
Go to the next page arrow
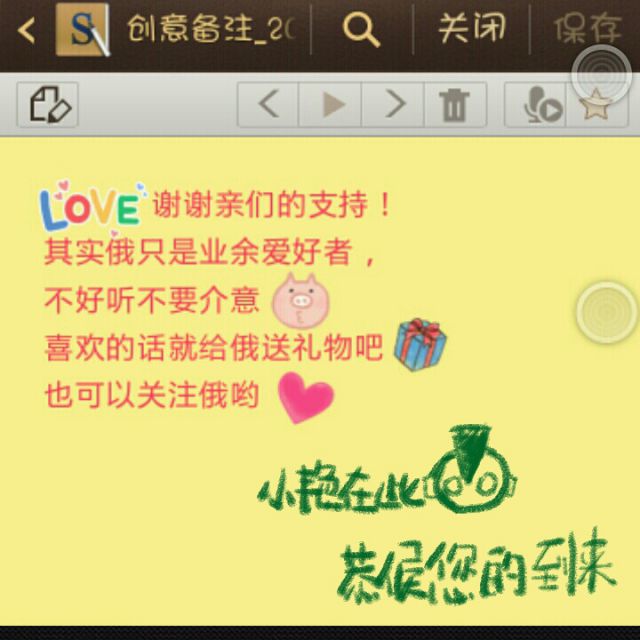394,104
